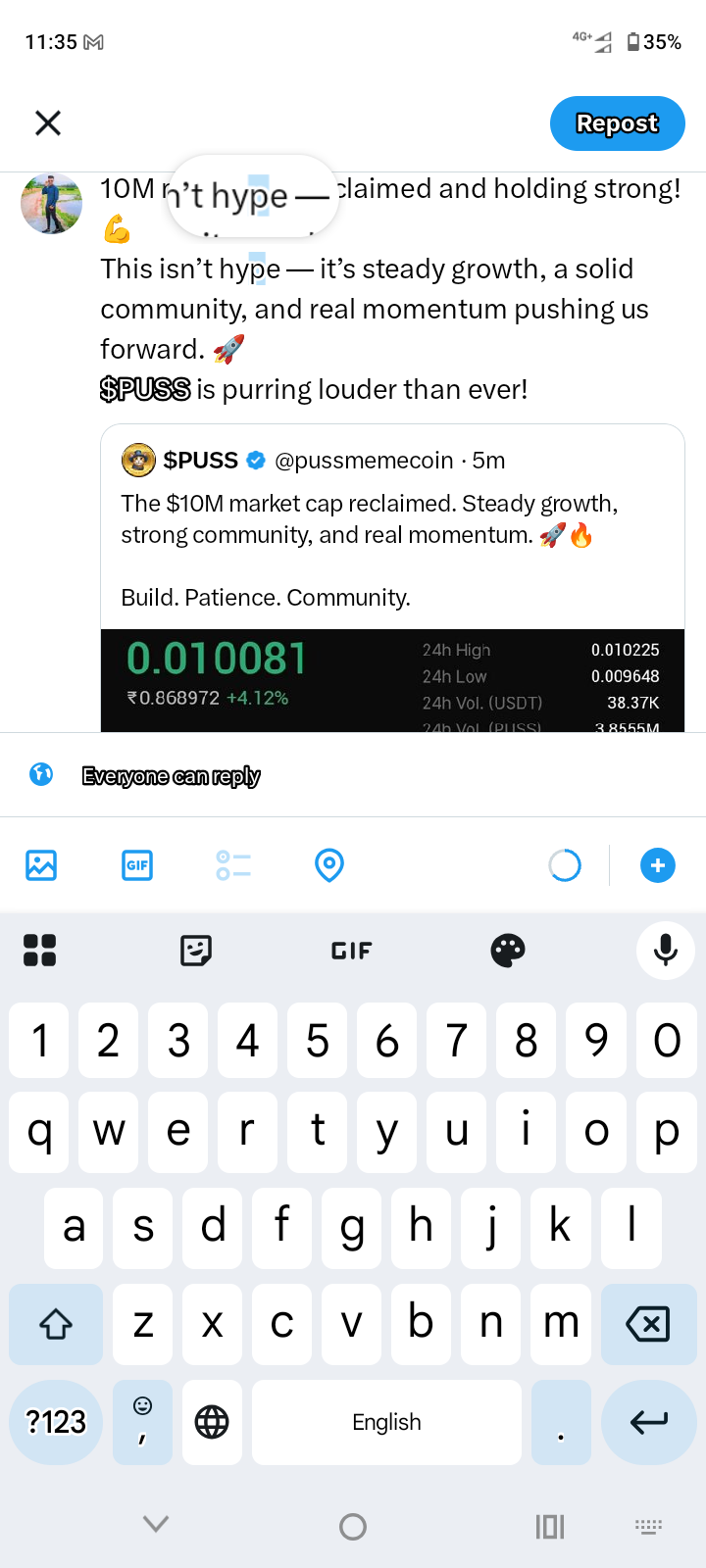
Task: Change the Everyone can reply setting
Action: tap(171, 776)
